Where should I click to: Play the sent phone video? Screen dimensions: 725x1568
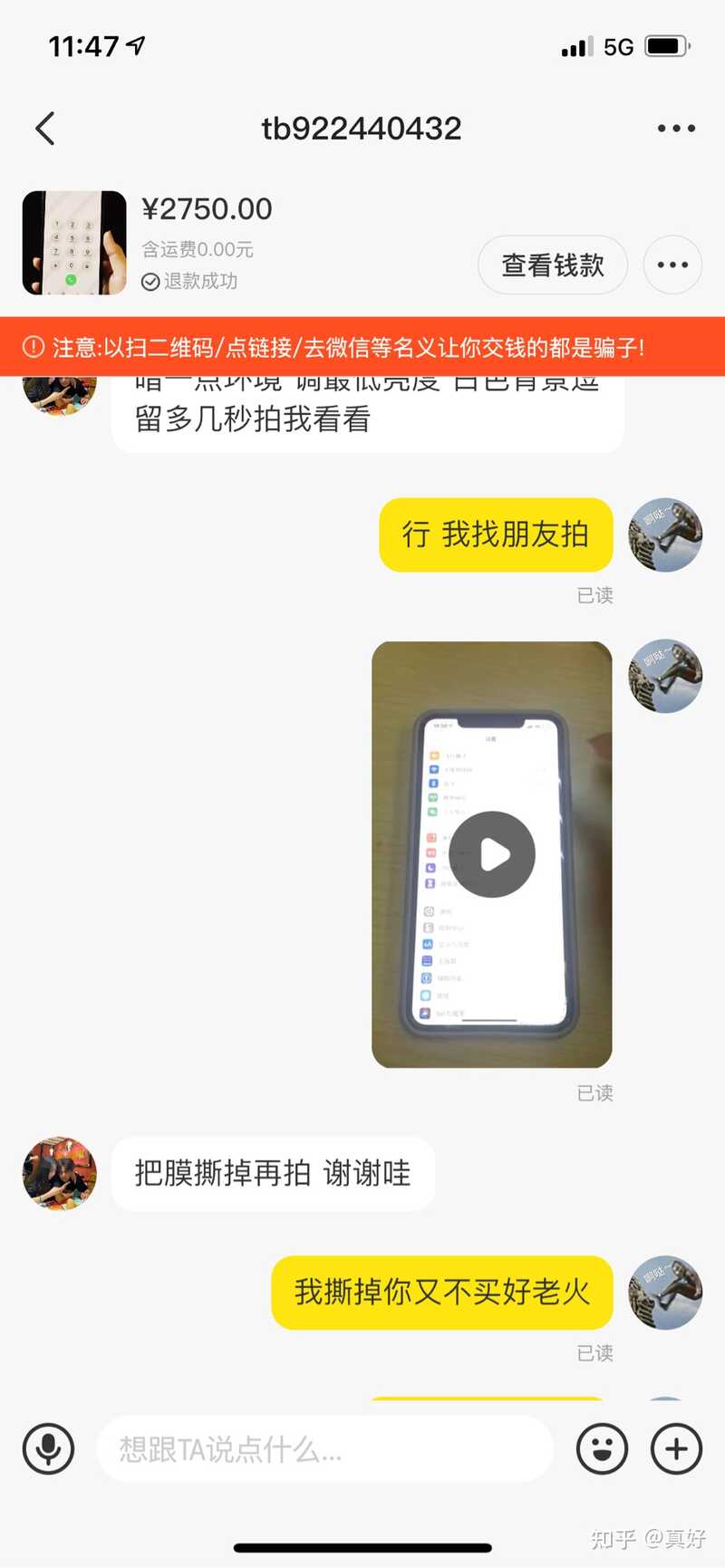coord(493,854)
